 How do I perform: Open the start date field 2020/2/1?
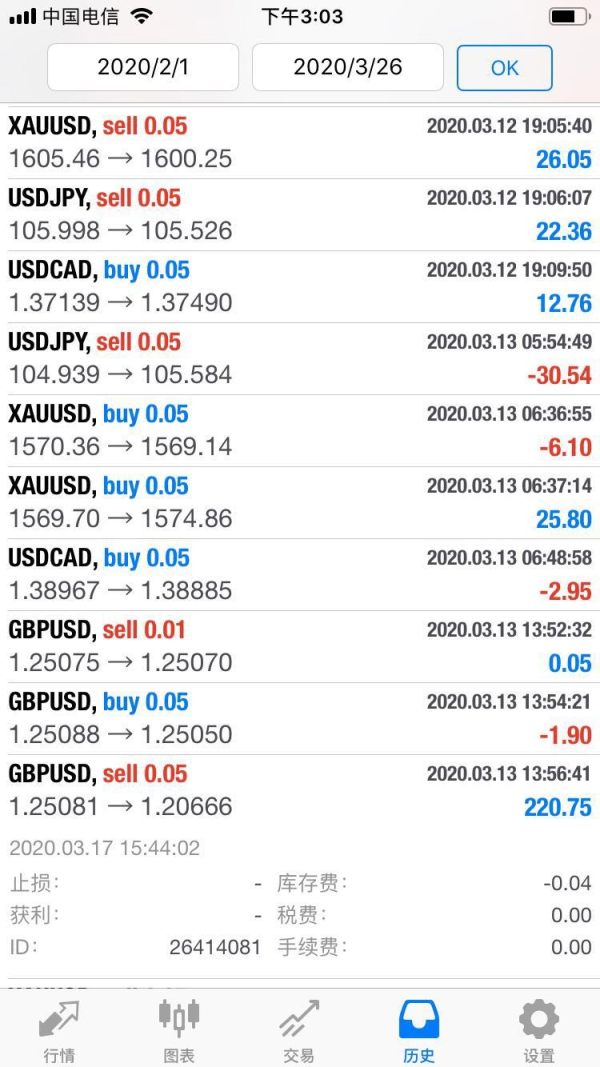(143, 67)
